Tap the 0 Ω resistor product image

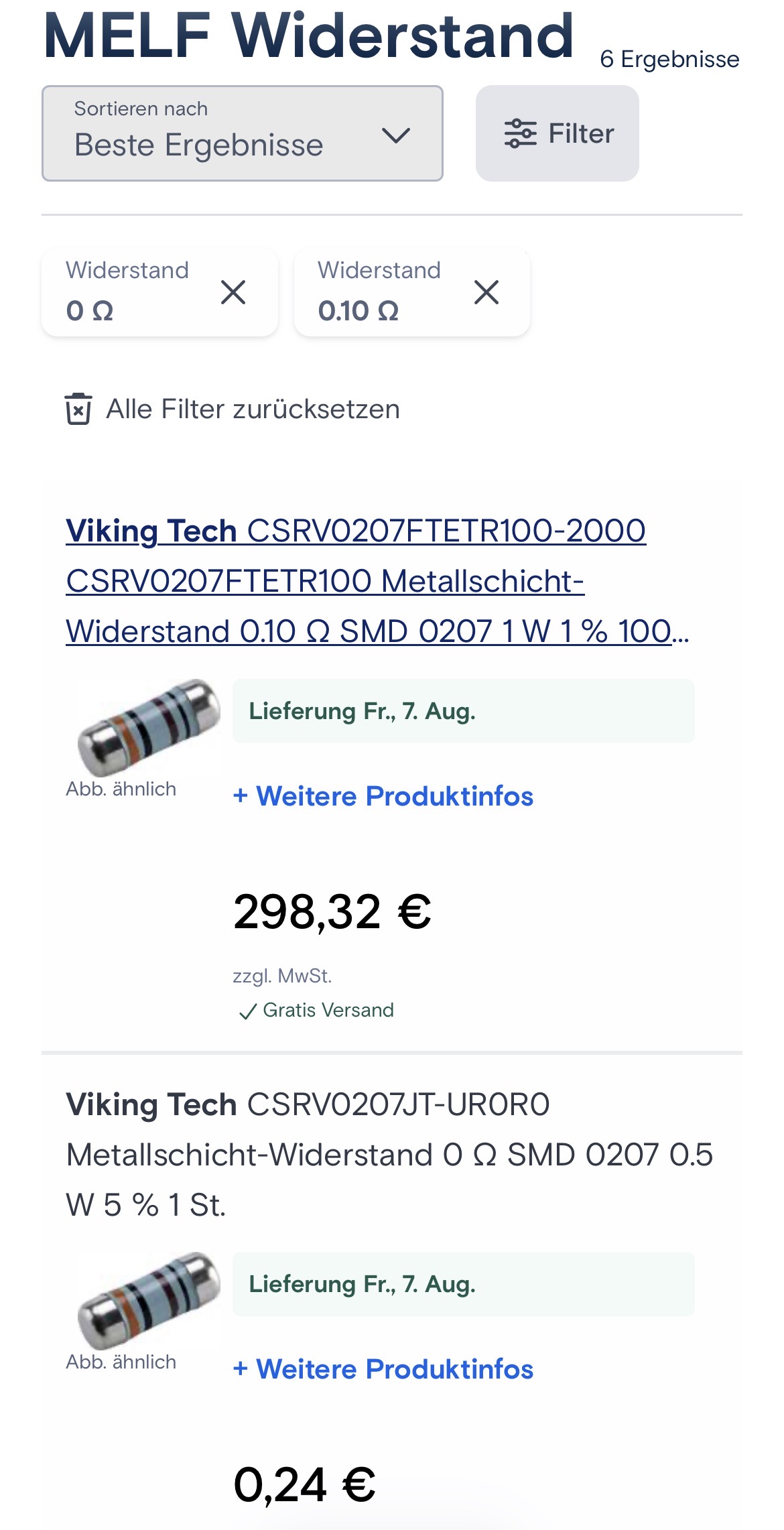pos(148,1299)
